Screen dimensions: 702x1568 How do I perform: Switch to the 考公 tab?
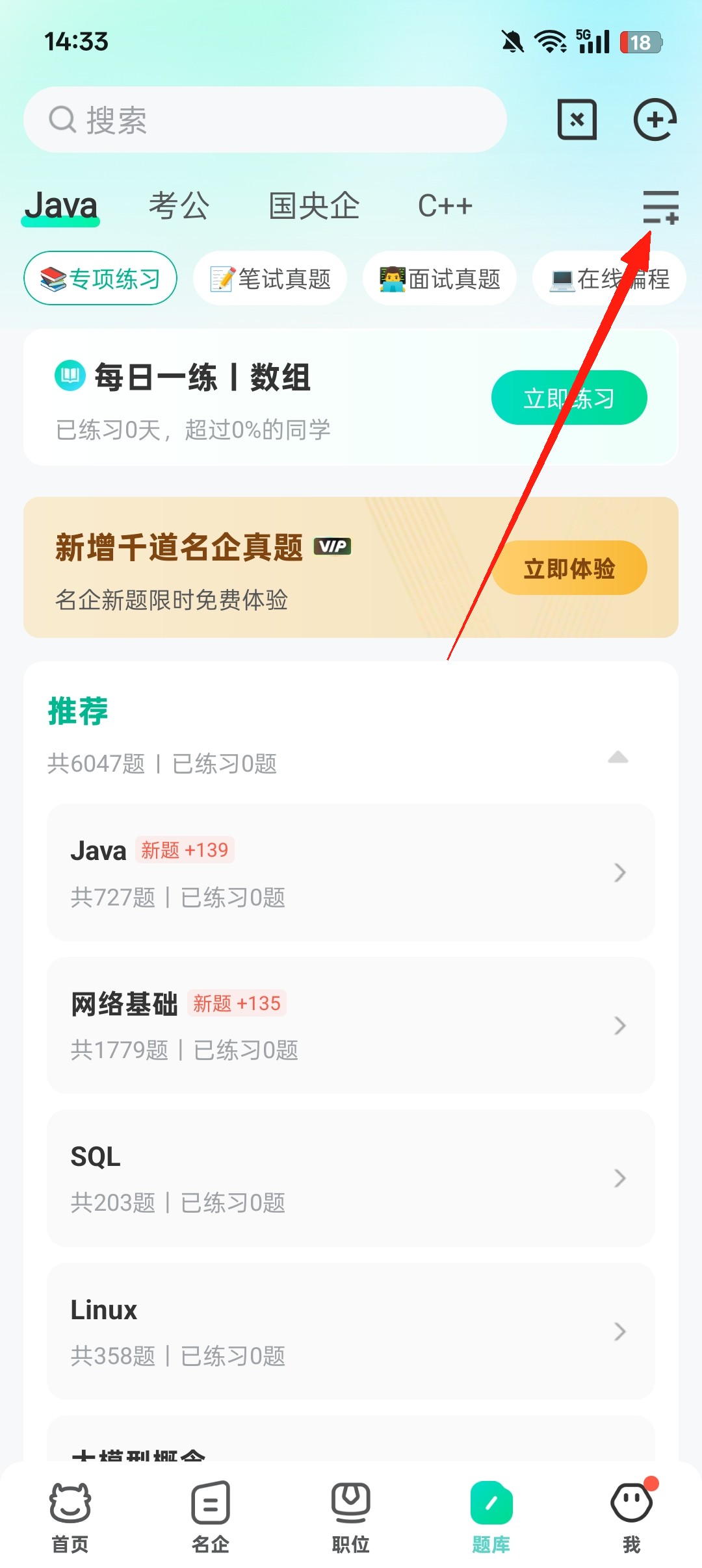coord(178,205)
